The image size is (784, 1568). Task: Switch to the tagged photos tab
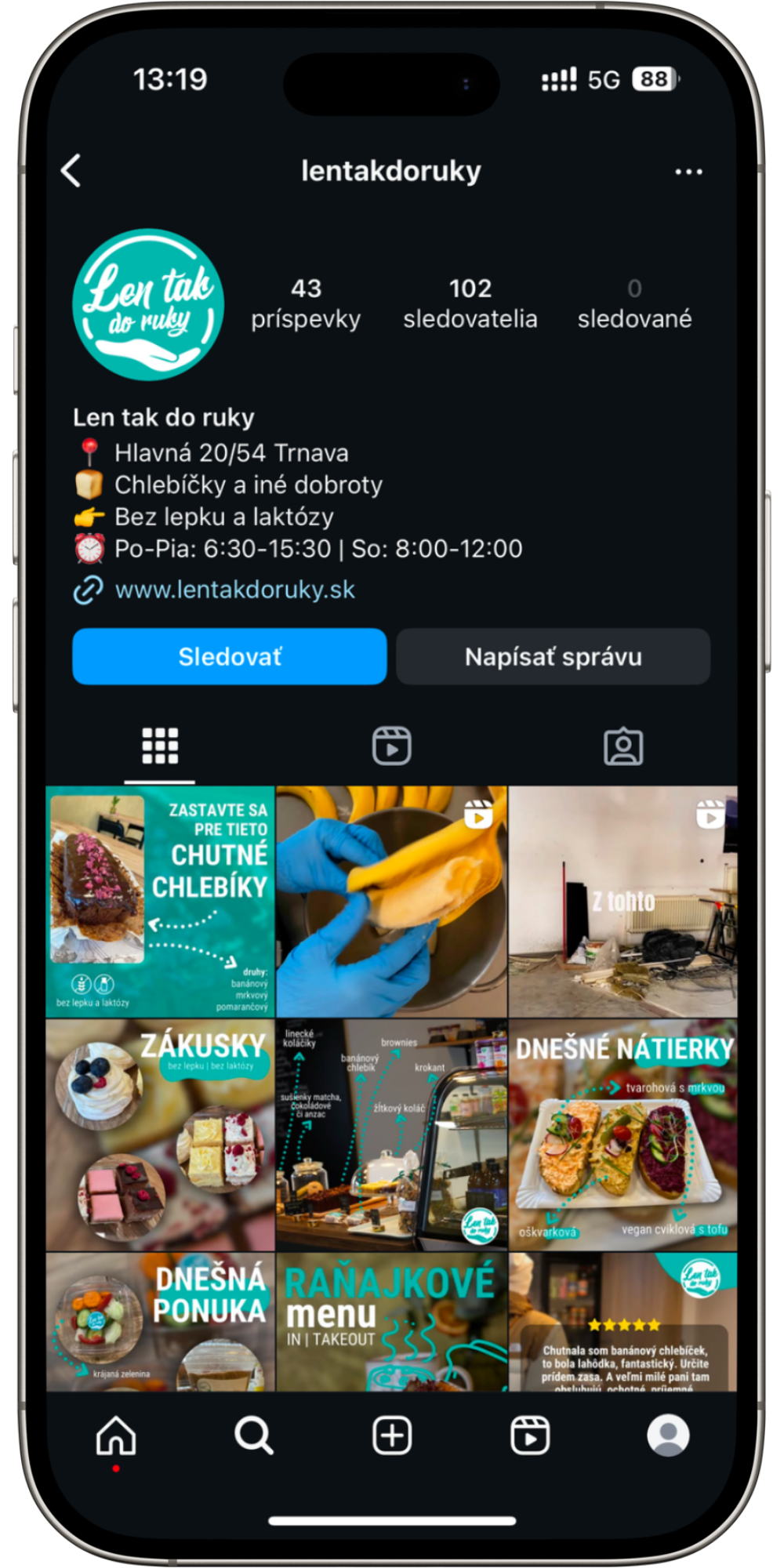pos(623,746)
